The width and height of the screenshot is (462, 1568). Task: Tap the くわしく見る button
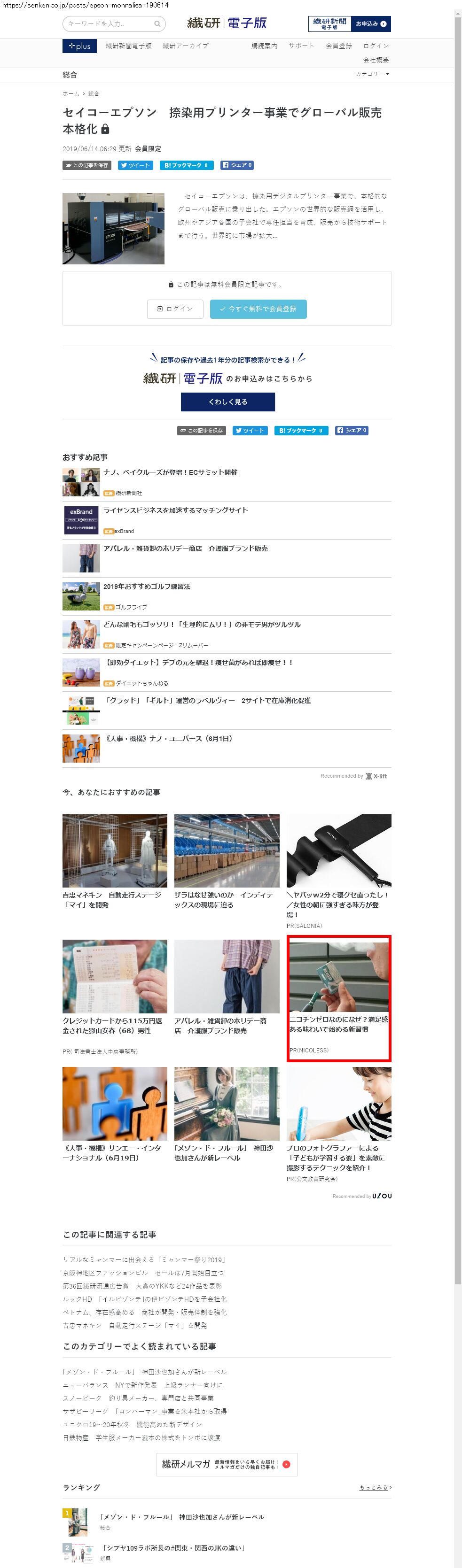pos(227,402)
